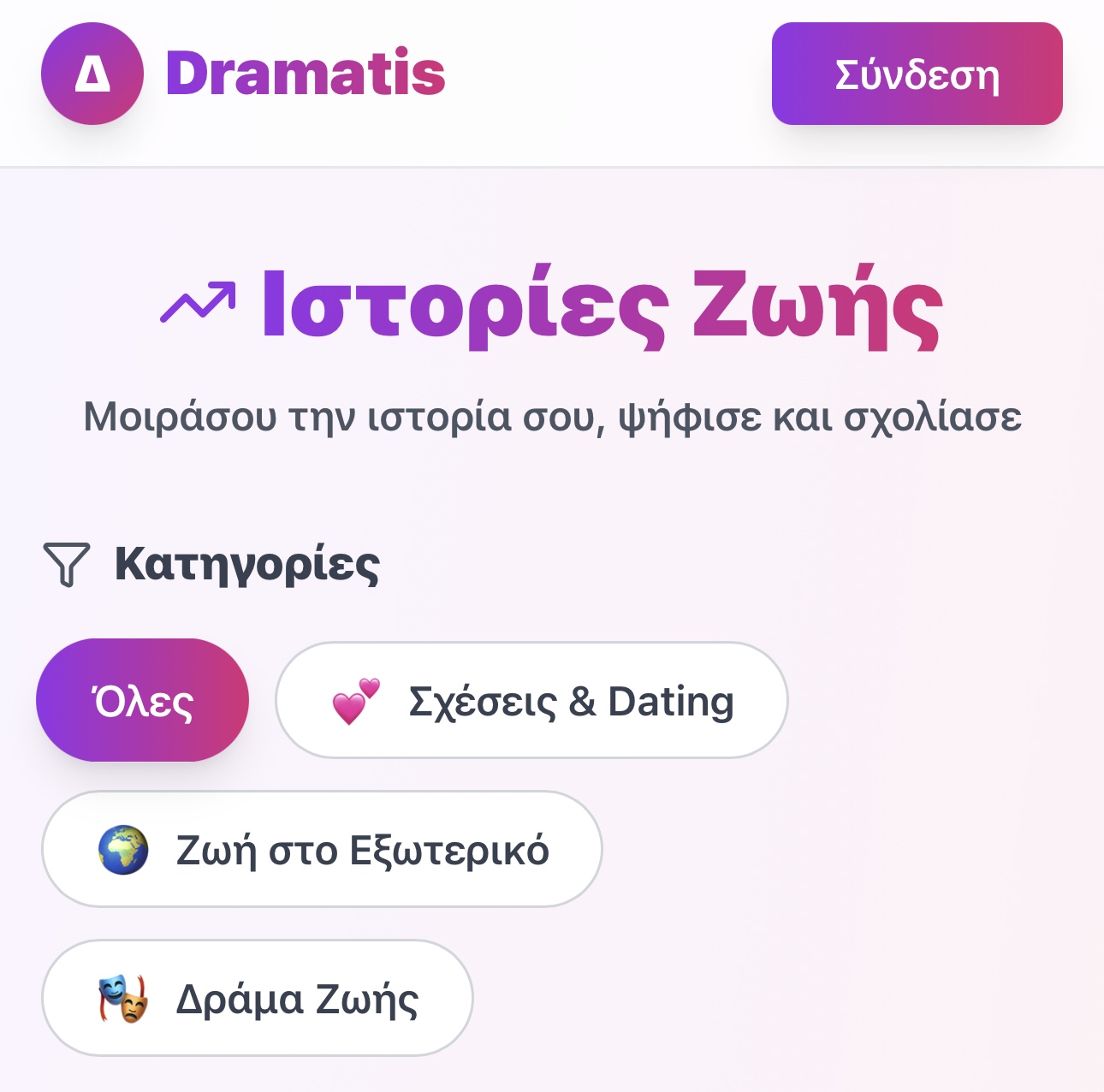Show Δράμα Ζωής stories
Image resolution: width=1104 pixels, height=1092 pixels.
[257, 998]
